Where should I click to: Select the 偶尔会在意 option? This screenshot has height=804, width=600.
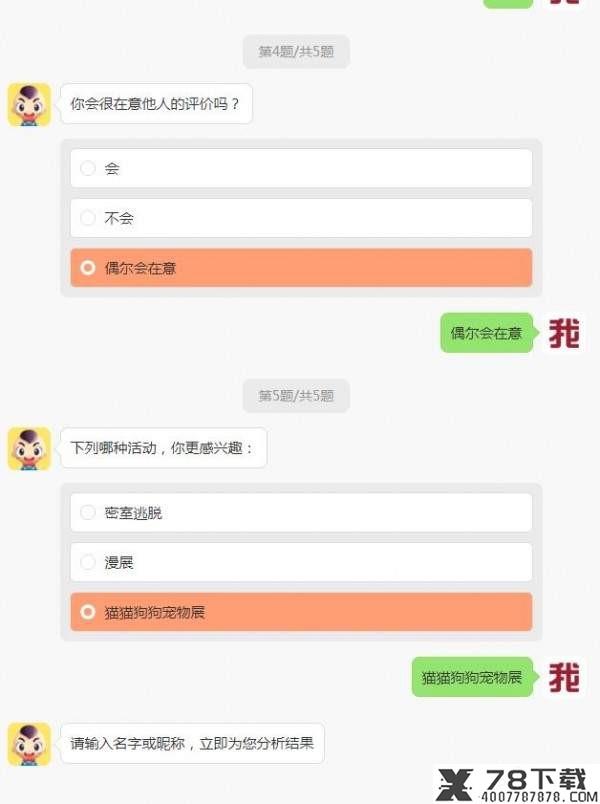point(300,268)
